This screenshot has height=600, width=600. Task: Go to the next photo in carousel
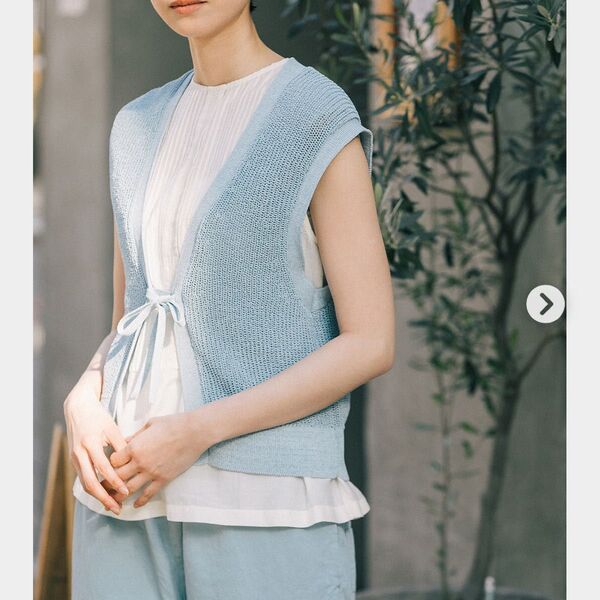click(x=545, y=304)
